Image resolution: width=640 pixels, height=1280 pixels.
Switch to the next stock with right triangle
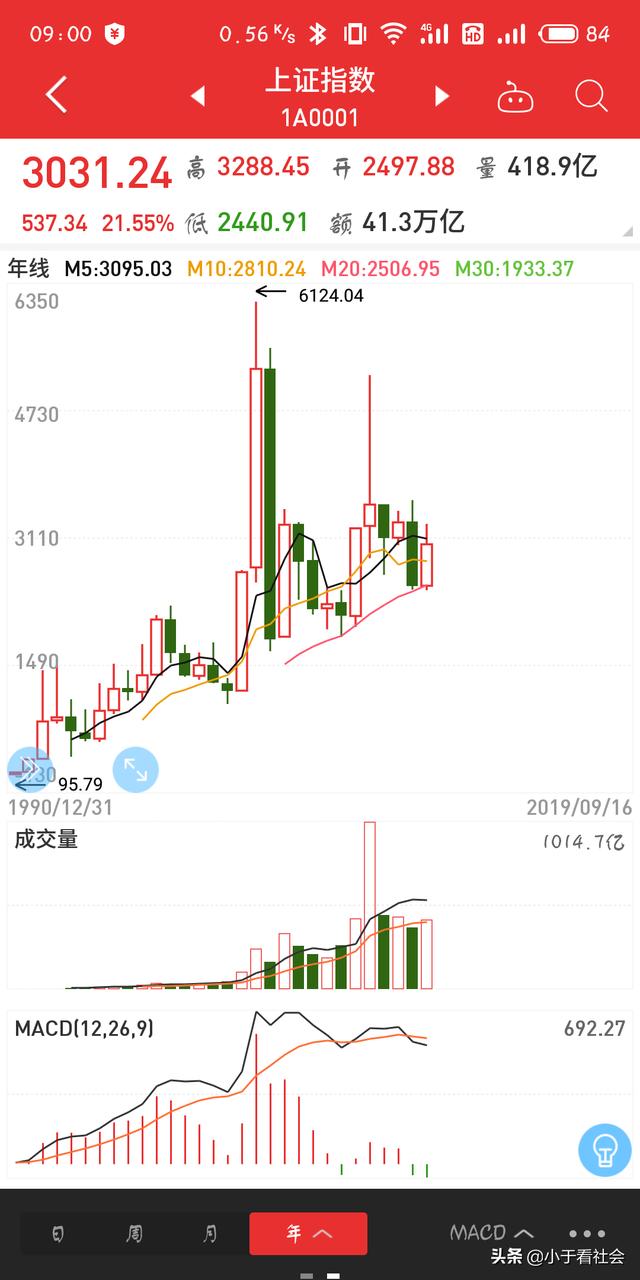pyautogui.click(x=441, y=96)
